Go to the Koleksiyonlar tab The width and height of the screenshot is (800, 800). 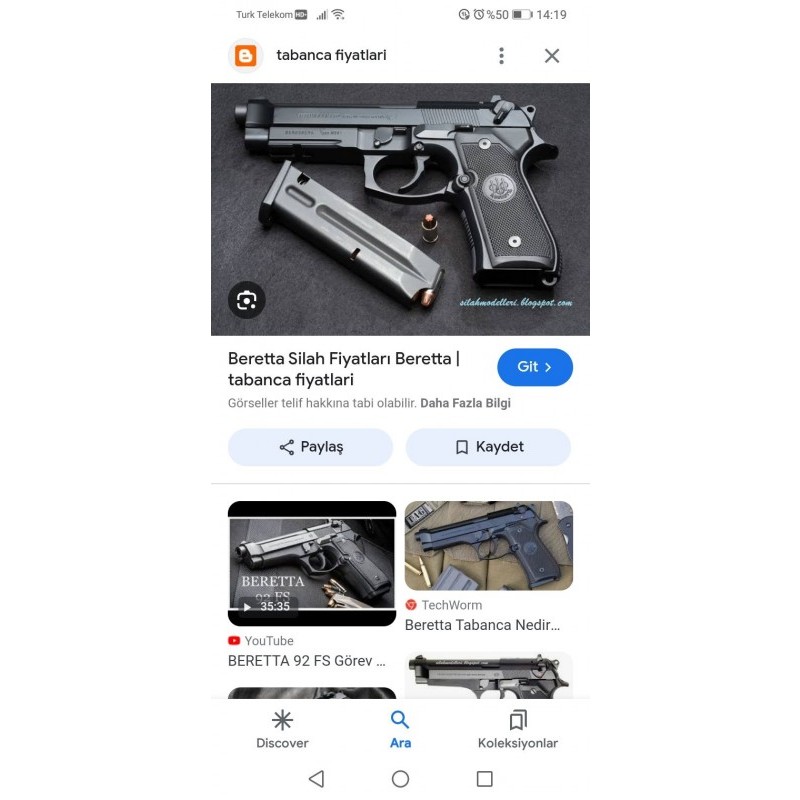518,729
